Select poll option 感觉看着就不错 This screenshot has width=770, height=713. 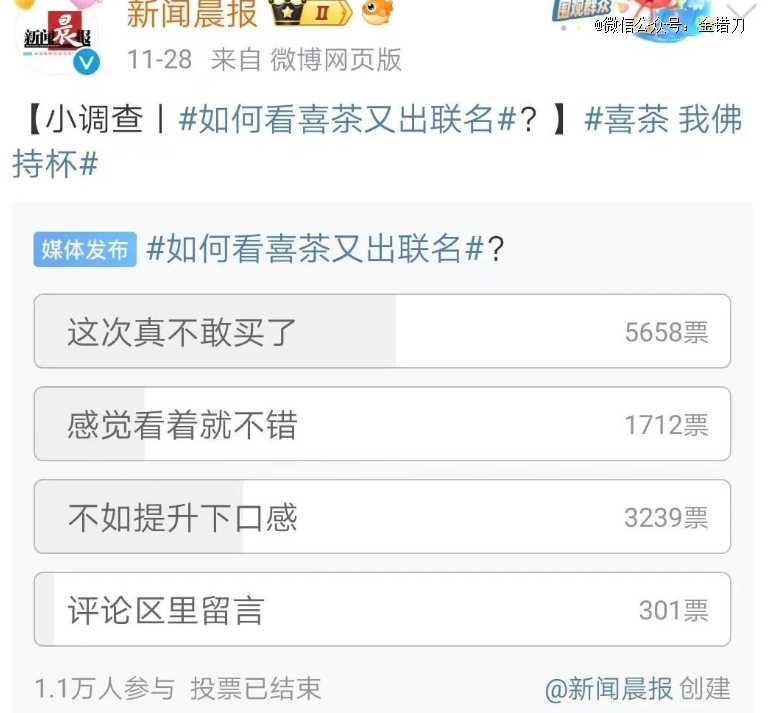coord(382,424)
